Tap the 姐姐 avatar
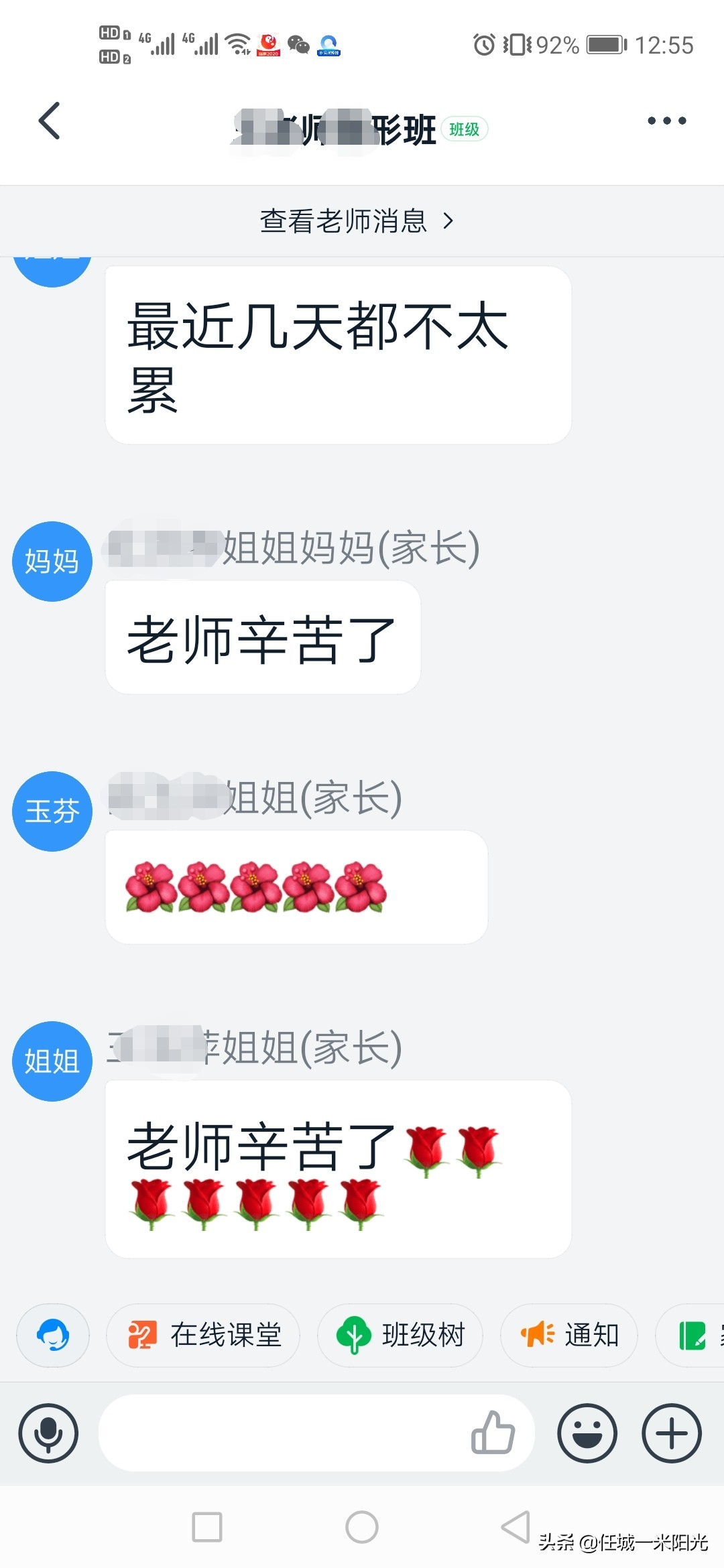The image size is (724, 1568). [52, 1061]
